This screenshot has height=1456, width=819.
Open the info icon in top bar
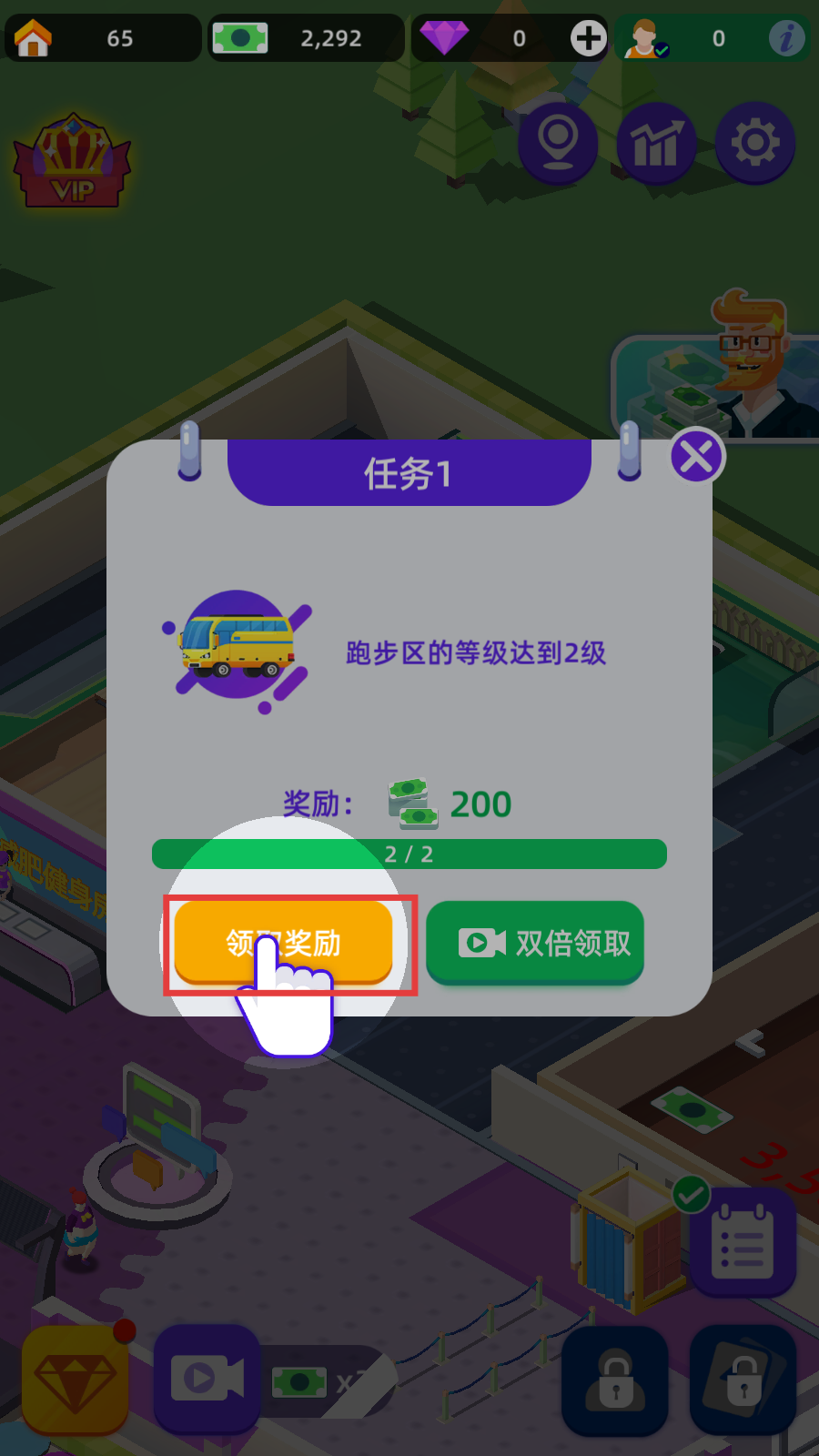[x=786, y=38]
